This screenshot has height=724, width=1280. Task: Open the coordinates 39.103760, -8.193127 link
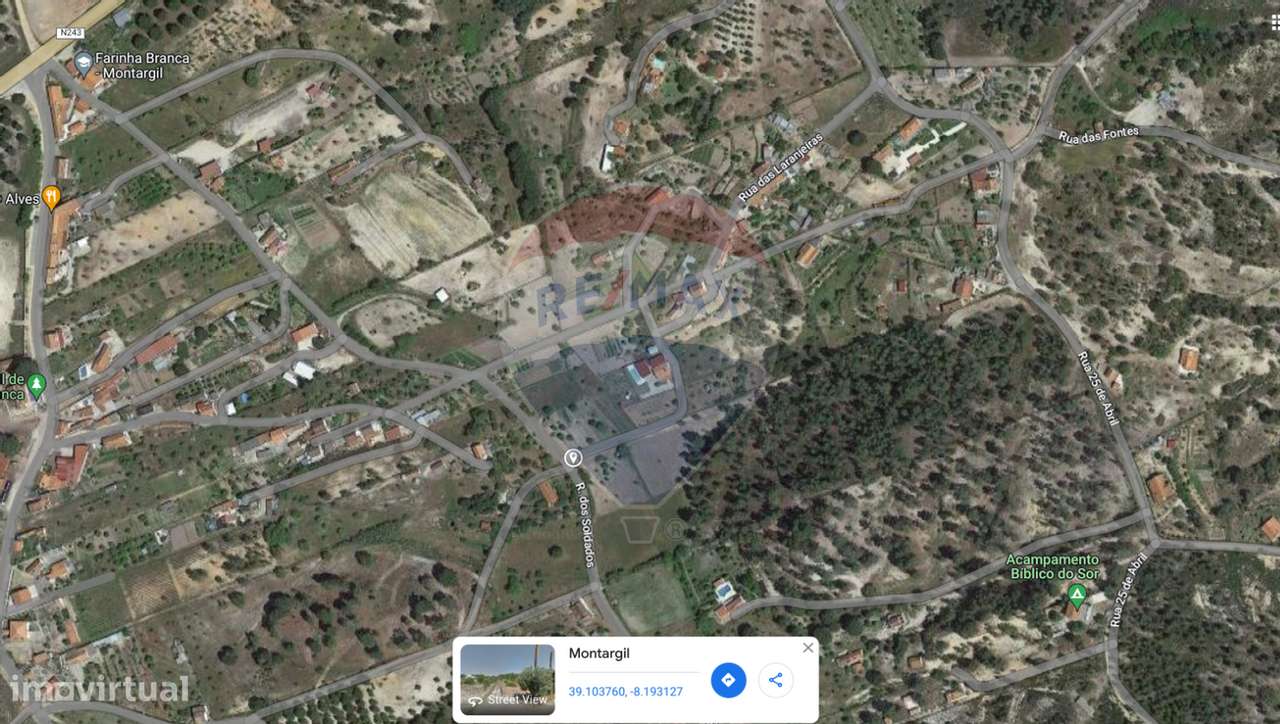tap(625, 692)
